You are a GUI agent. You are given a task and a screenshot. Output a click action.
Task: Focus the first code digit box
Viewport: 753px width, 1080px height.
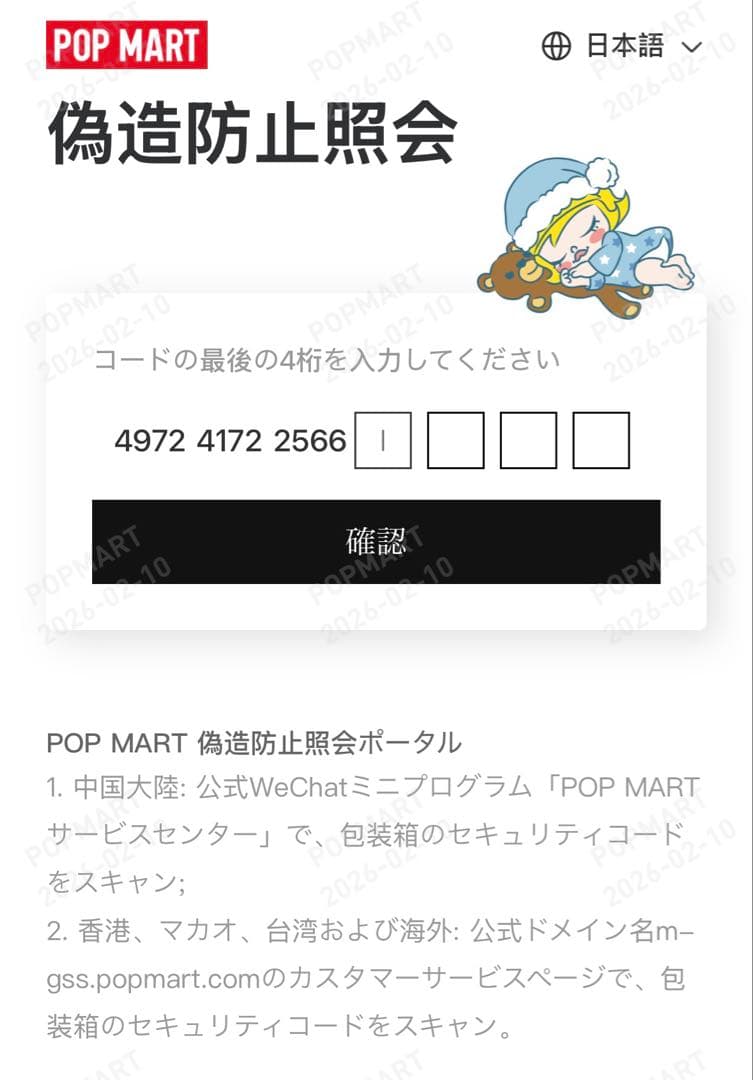(x=383, y=440)
